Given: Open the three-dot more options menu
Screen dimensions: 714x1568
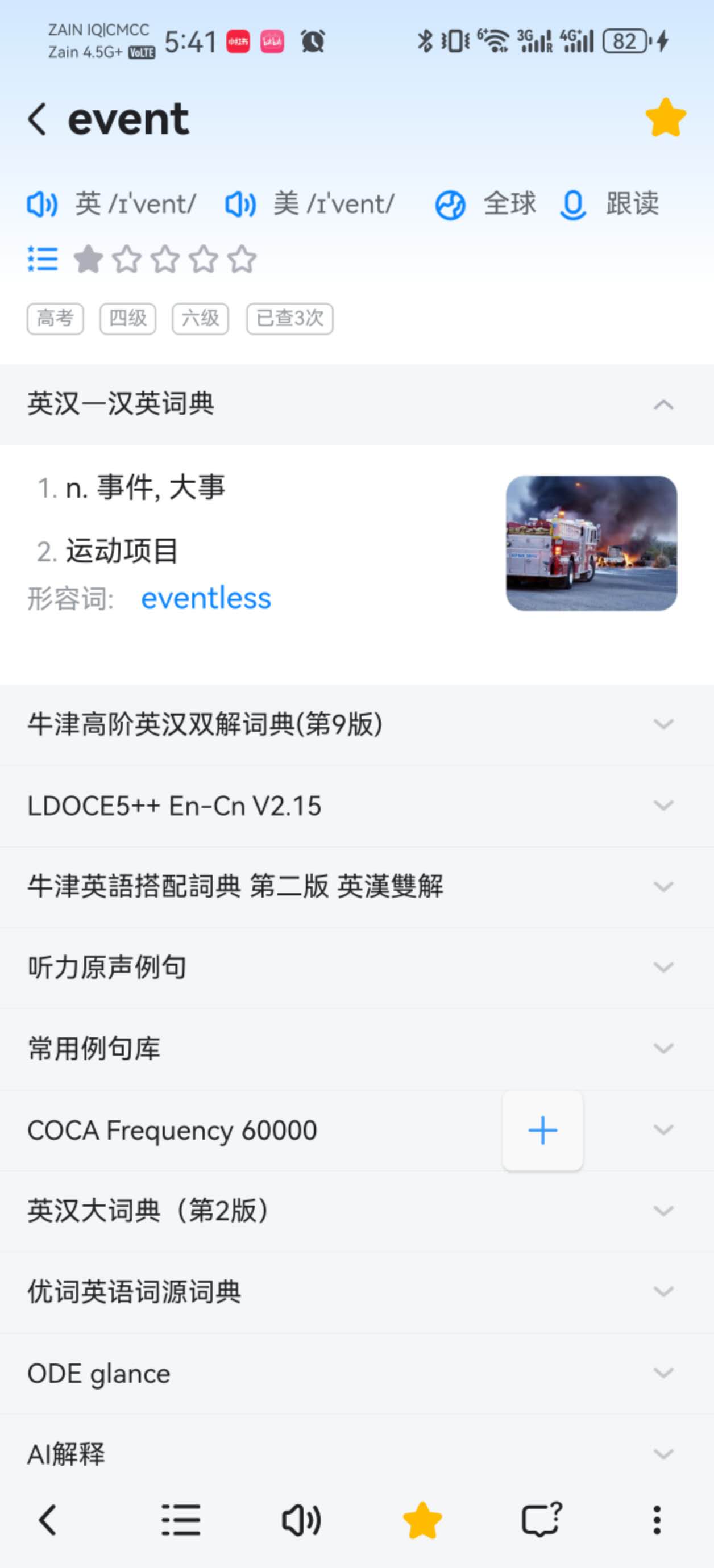Looking at the screenshot, I should (x=657, y=1520).
